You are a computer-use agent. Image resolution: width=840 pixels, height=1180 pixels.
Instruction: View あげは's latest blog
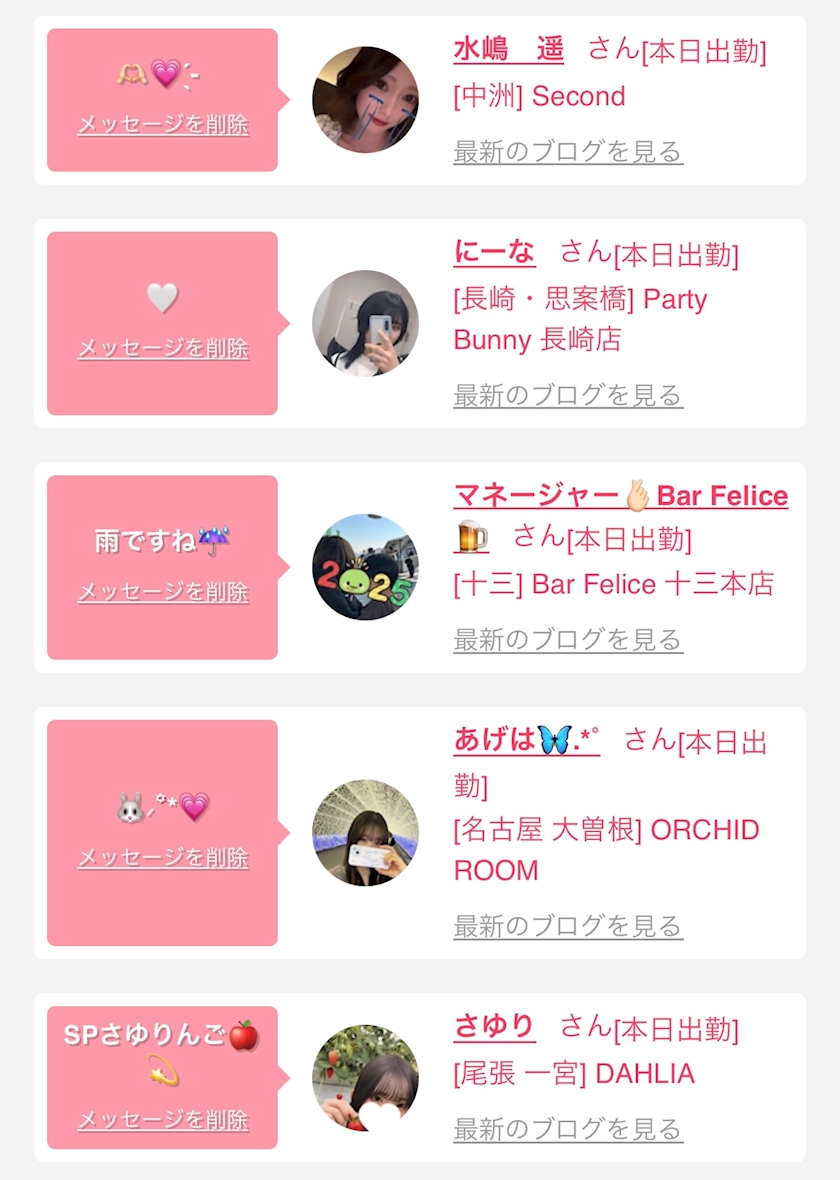pyautogui.click(x=568, y=926)
